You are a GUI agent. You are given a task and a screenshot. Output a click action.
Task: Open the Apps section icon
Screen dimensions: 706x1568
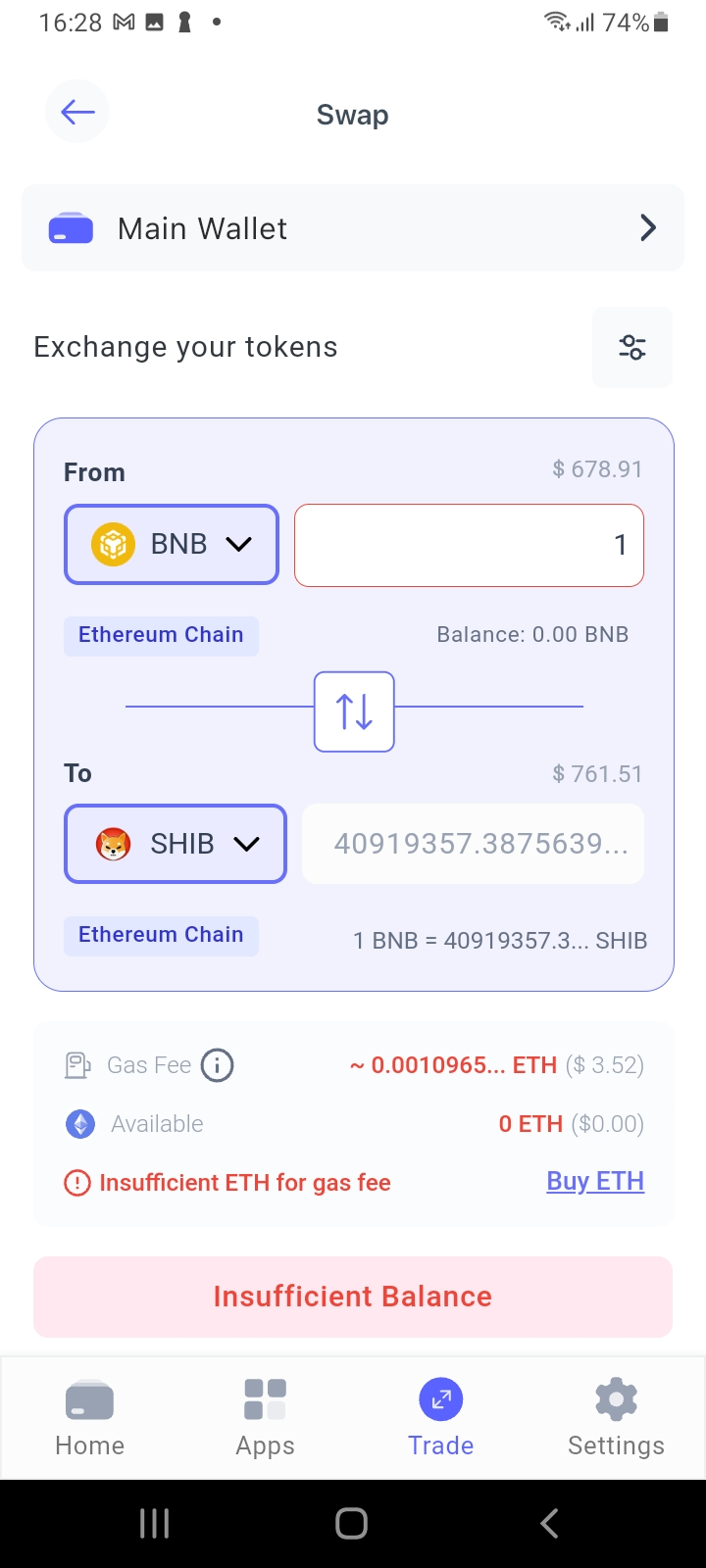click(264, 1399)
